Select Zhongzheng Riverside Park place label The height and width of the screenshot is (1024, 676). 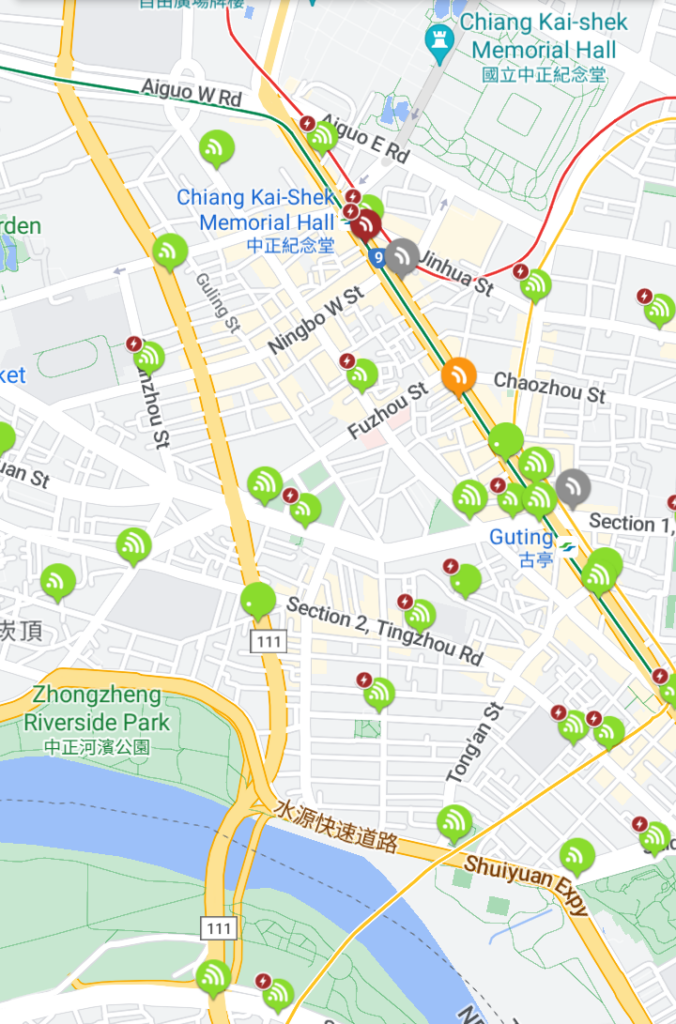pos(96,708)
